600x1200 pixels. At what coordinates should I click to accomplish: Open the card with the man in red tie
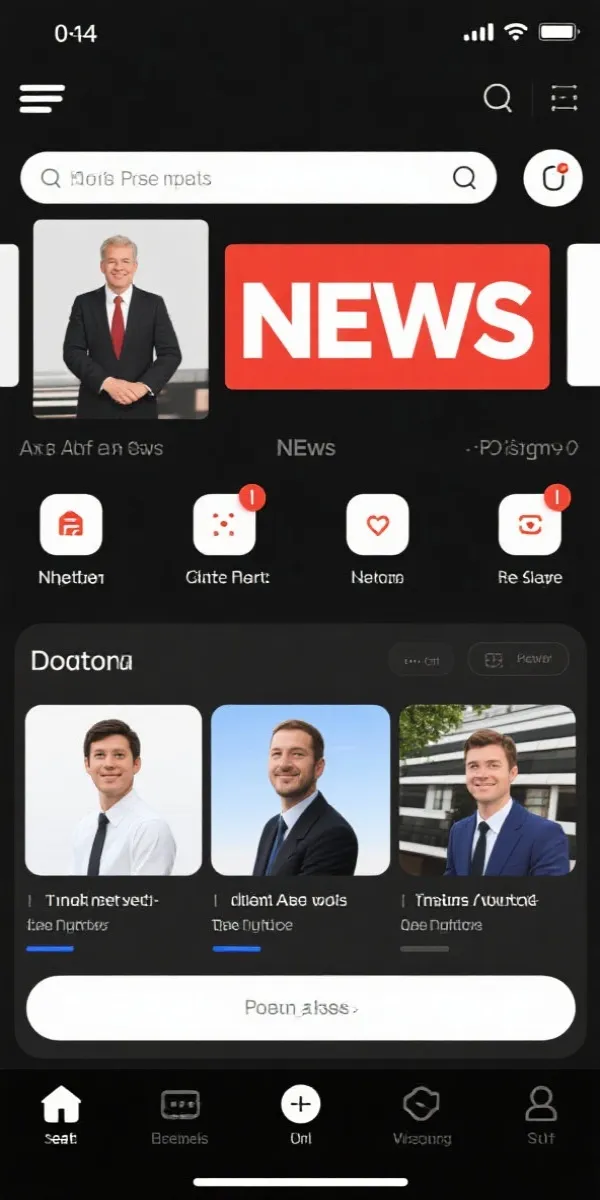(x=121, y=318)
